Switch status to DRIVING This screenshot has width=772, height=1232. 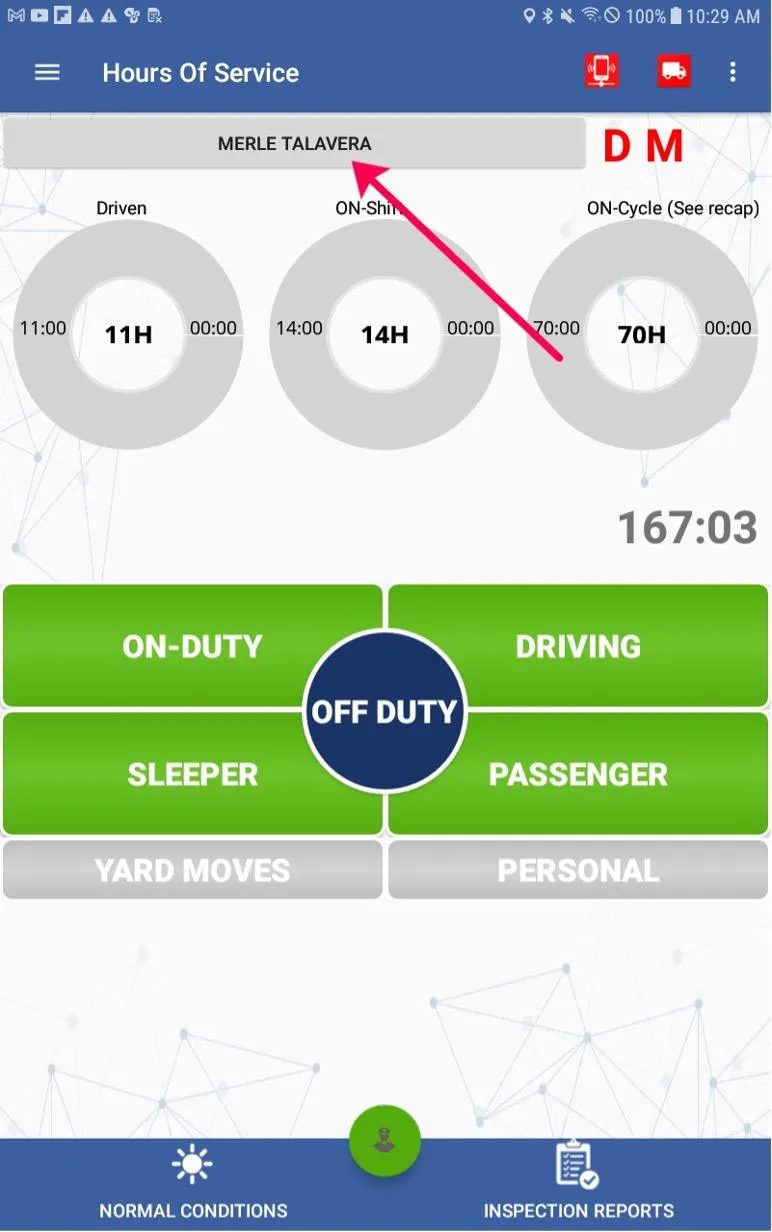pyautogui.click(x=600, y=646)
